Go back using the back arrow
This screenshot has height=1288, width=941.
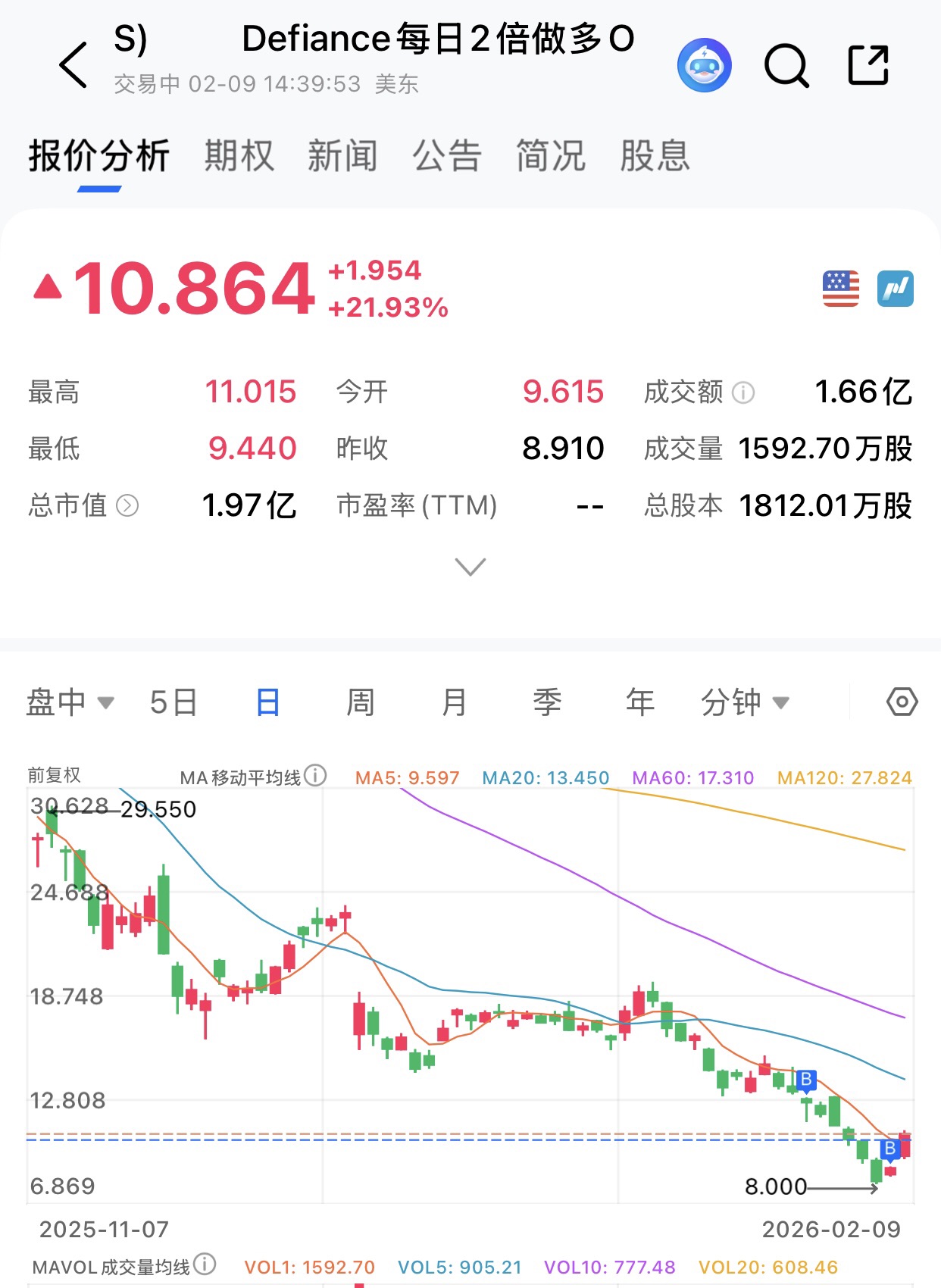pos(73,65)
